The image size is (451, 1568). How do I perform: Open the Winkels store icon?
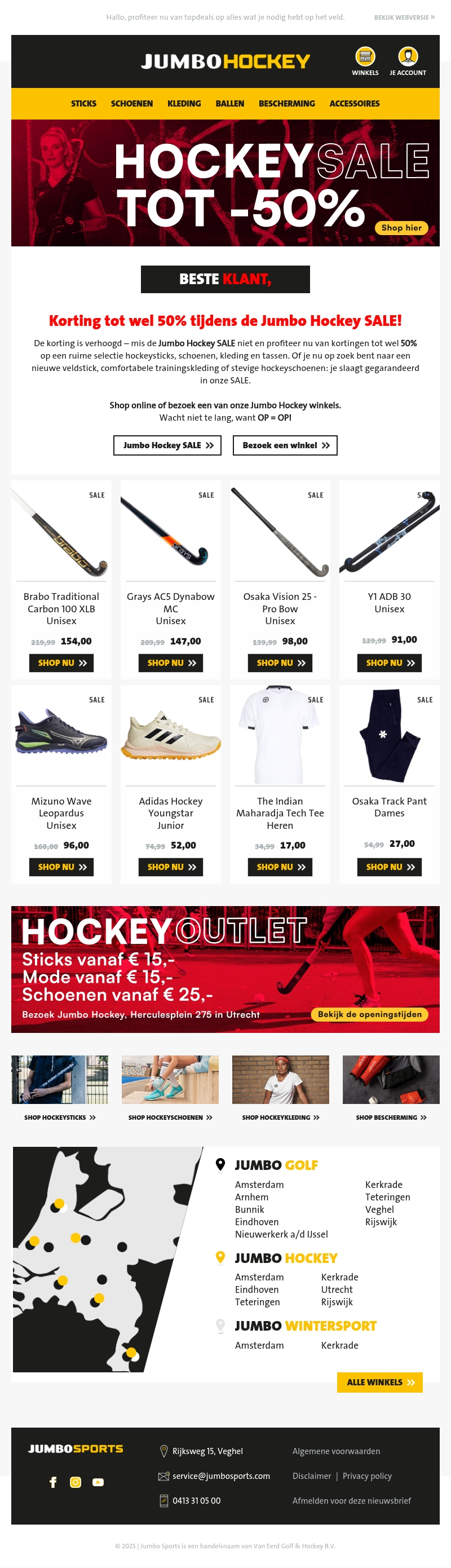(365, 57)
